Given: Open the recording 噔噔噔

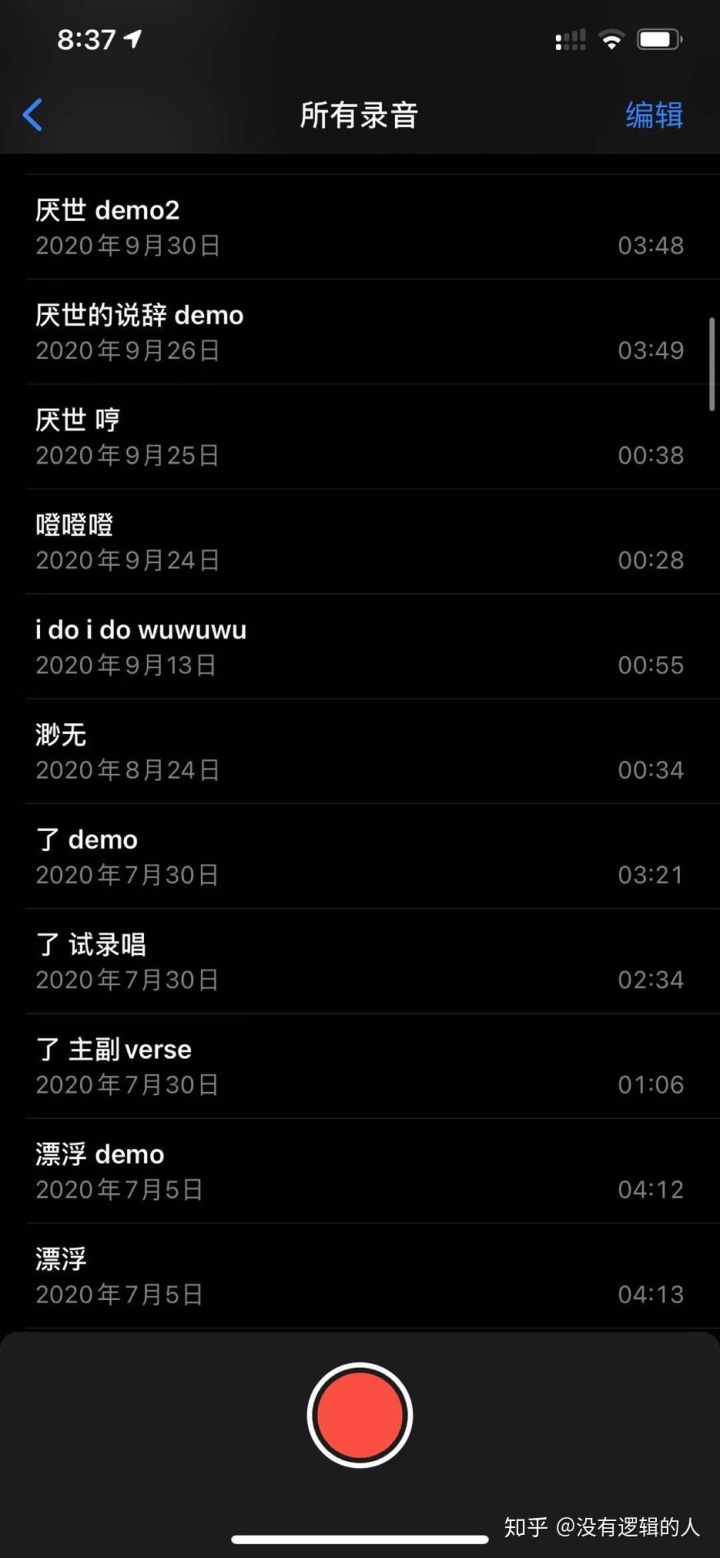Looking at the screenshot, I should point(360,542).
